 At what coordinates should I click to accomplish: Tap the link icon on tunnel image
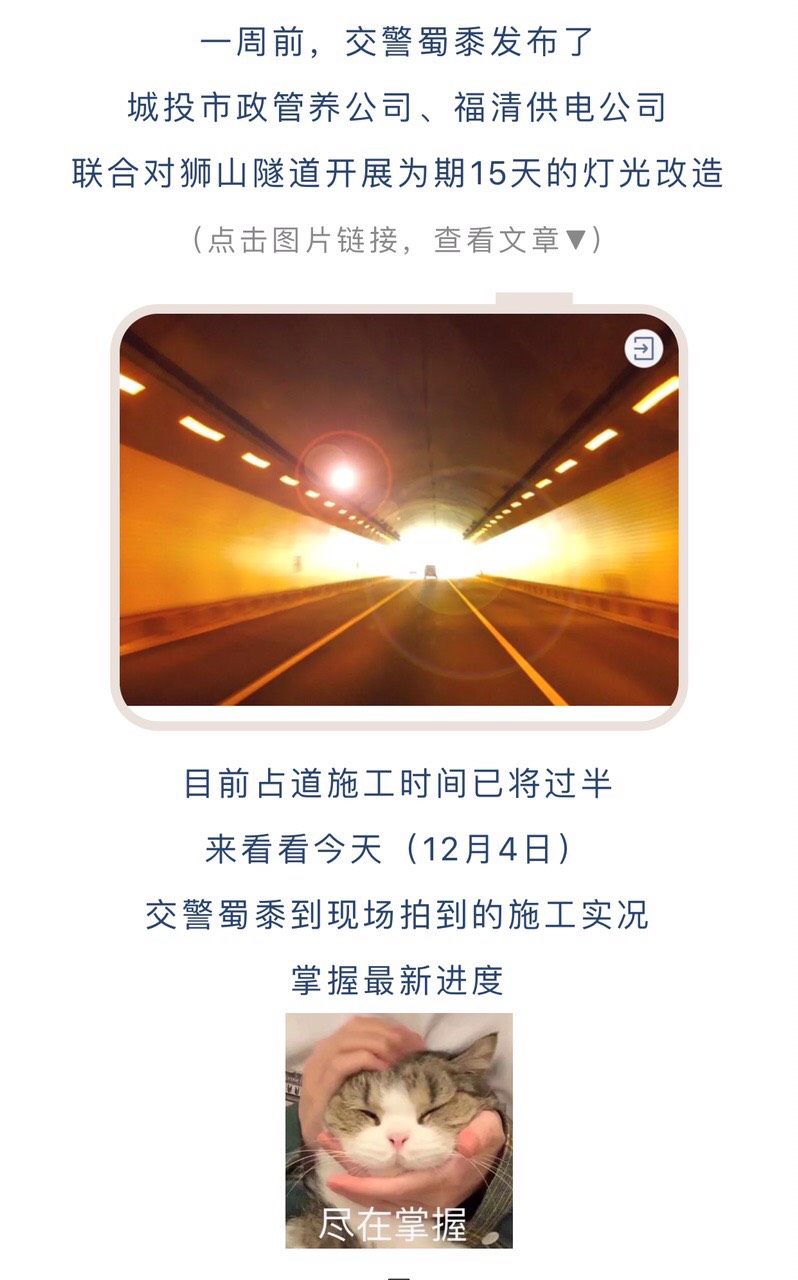click(643, 349)
